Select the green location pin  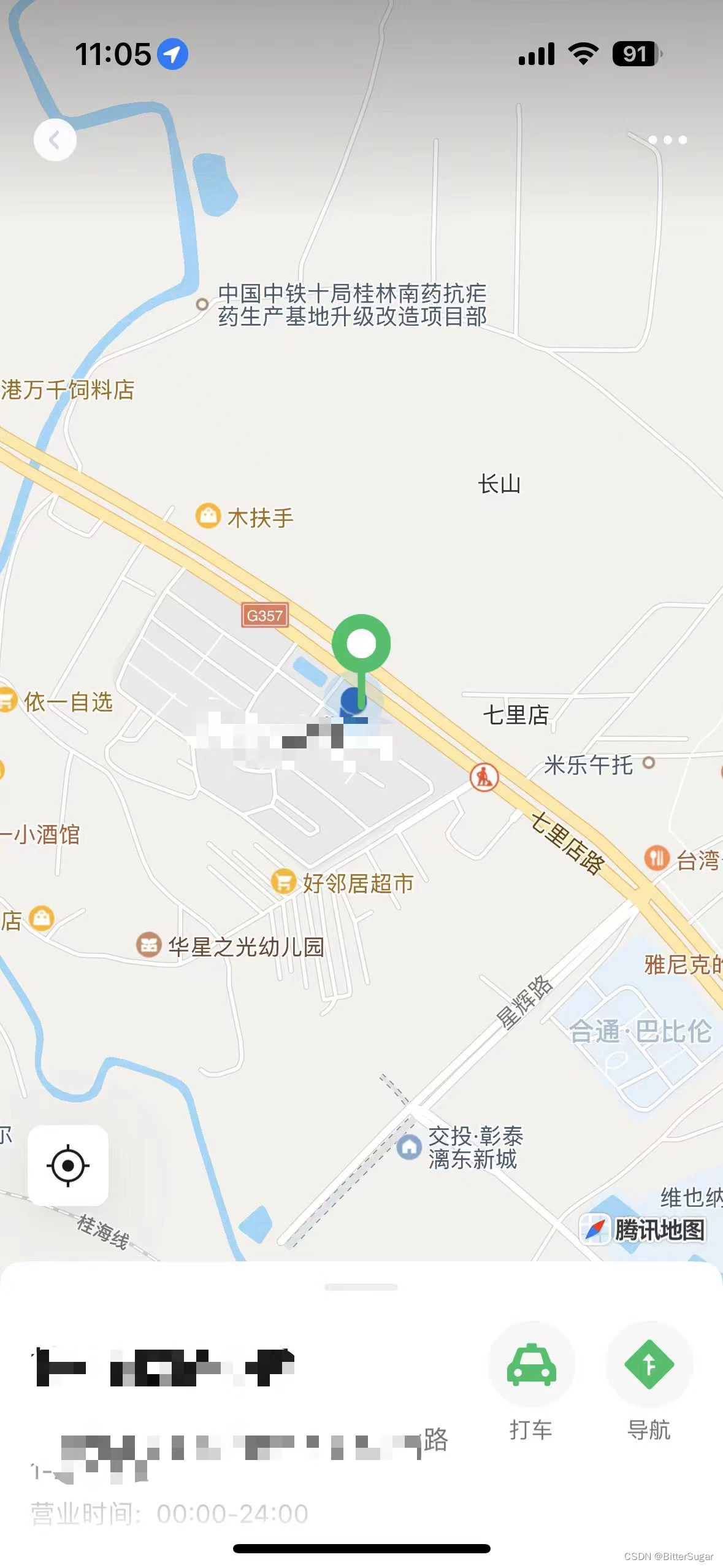click(x=361, y=644)
